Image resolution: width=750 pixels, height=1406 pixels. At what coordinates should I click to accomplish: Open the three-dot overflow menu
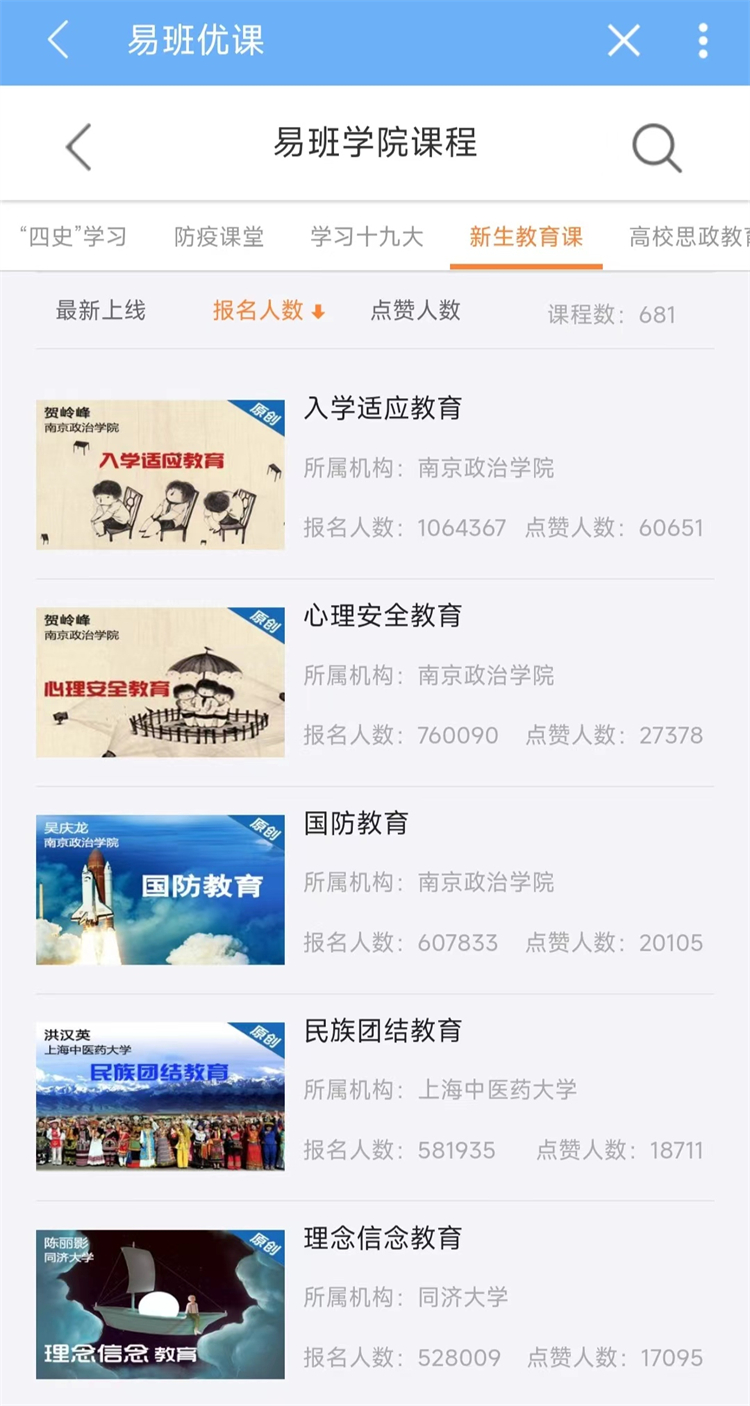coord(703,41)
